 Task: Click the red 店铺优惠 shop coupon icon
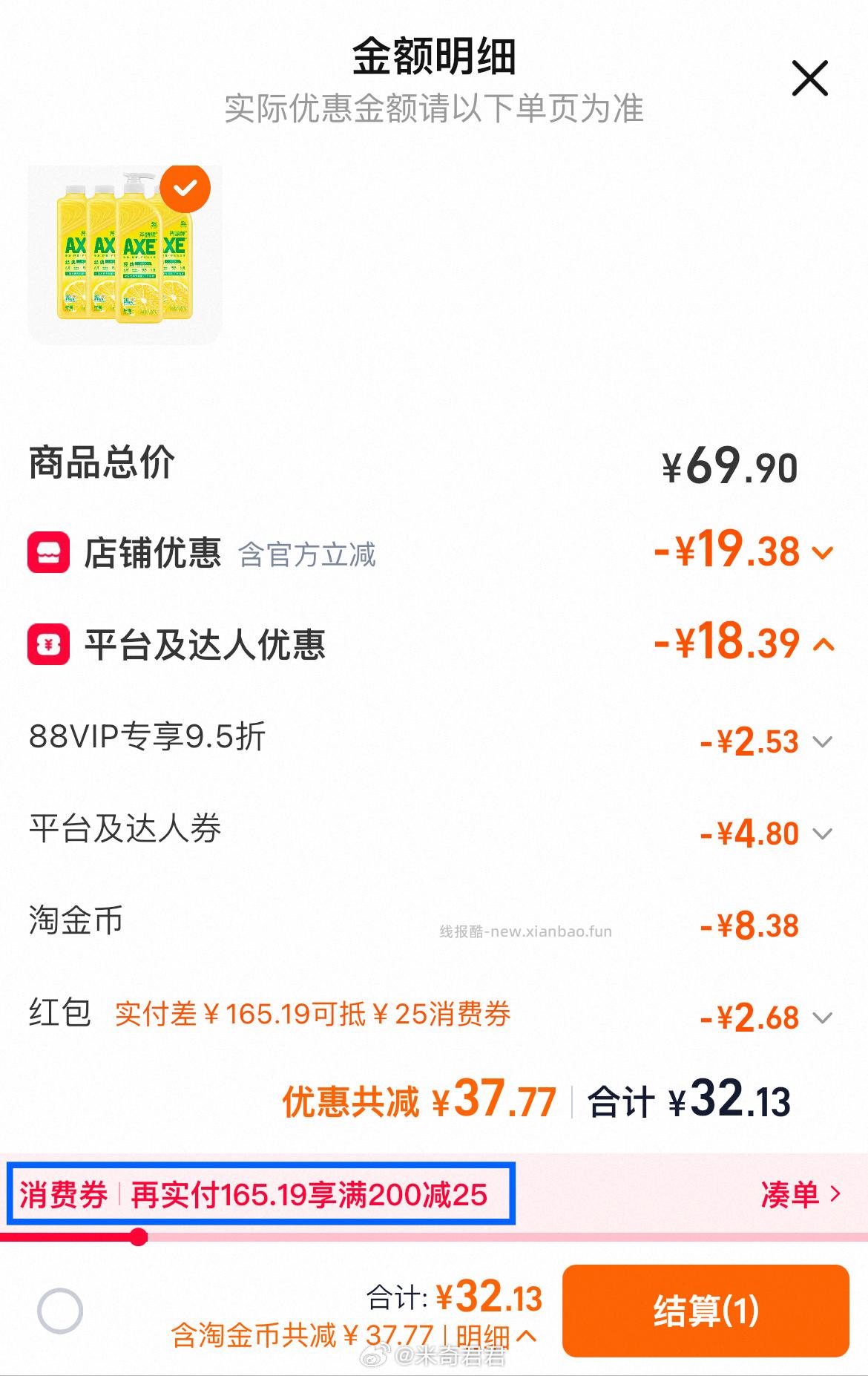pyautogui.click(x=50, y=551)
